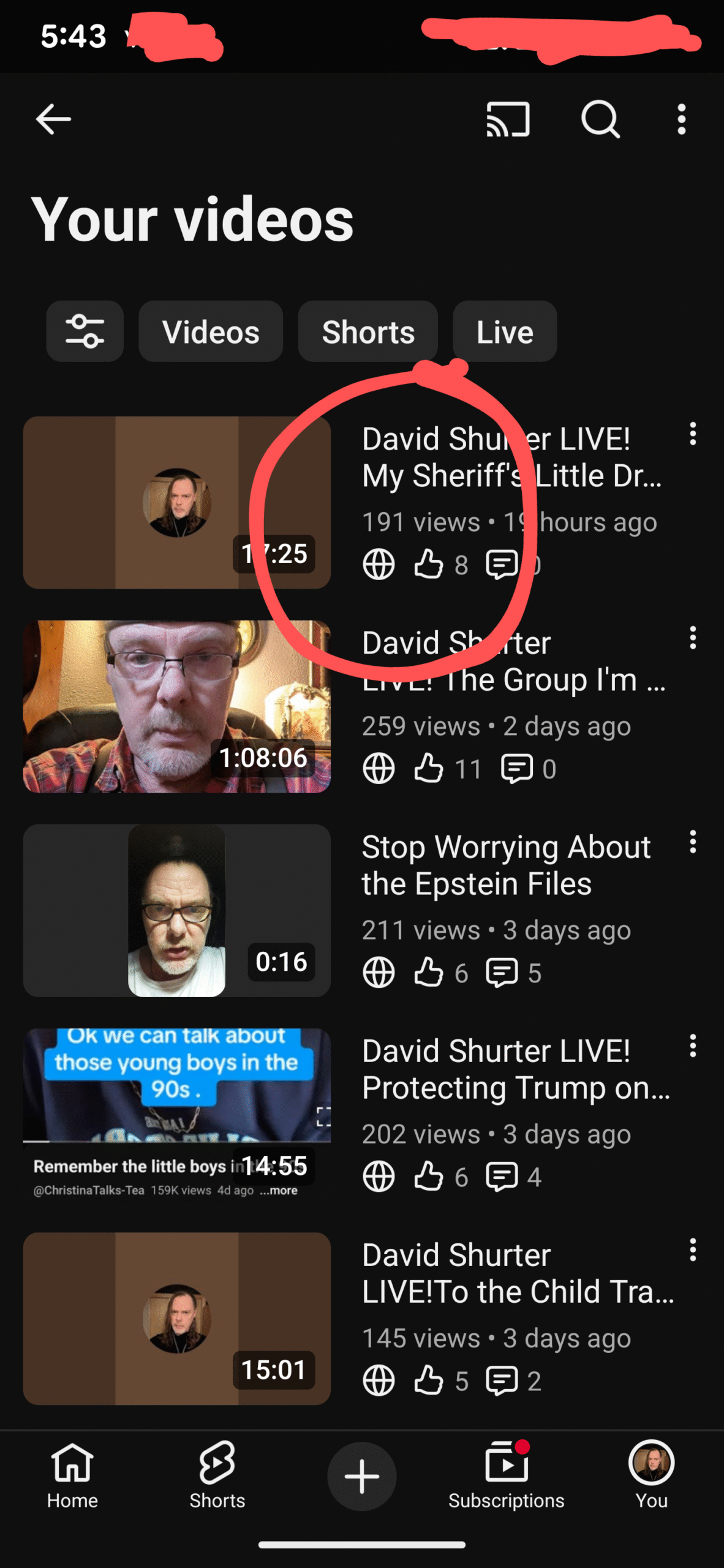724x1568 pixels.
Task: Select the Live filter chip
Action: [x=504, y=331]
